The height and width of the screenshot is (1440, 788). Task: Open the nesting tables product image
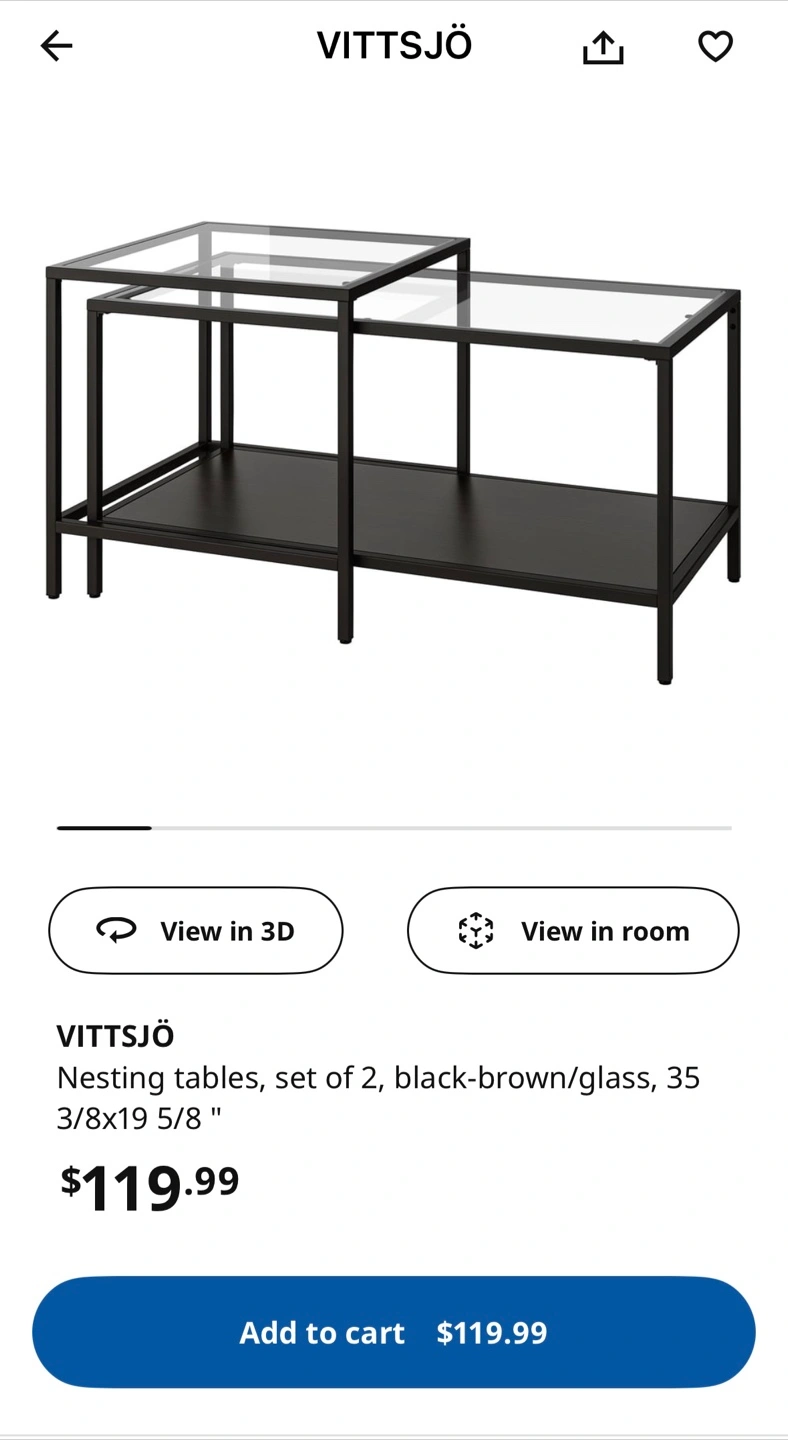click(x=394, y=452)
